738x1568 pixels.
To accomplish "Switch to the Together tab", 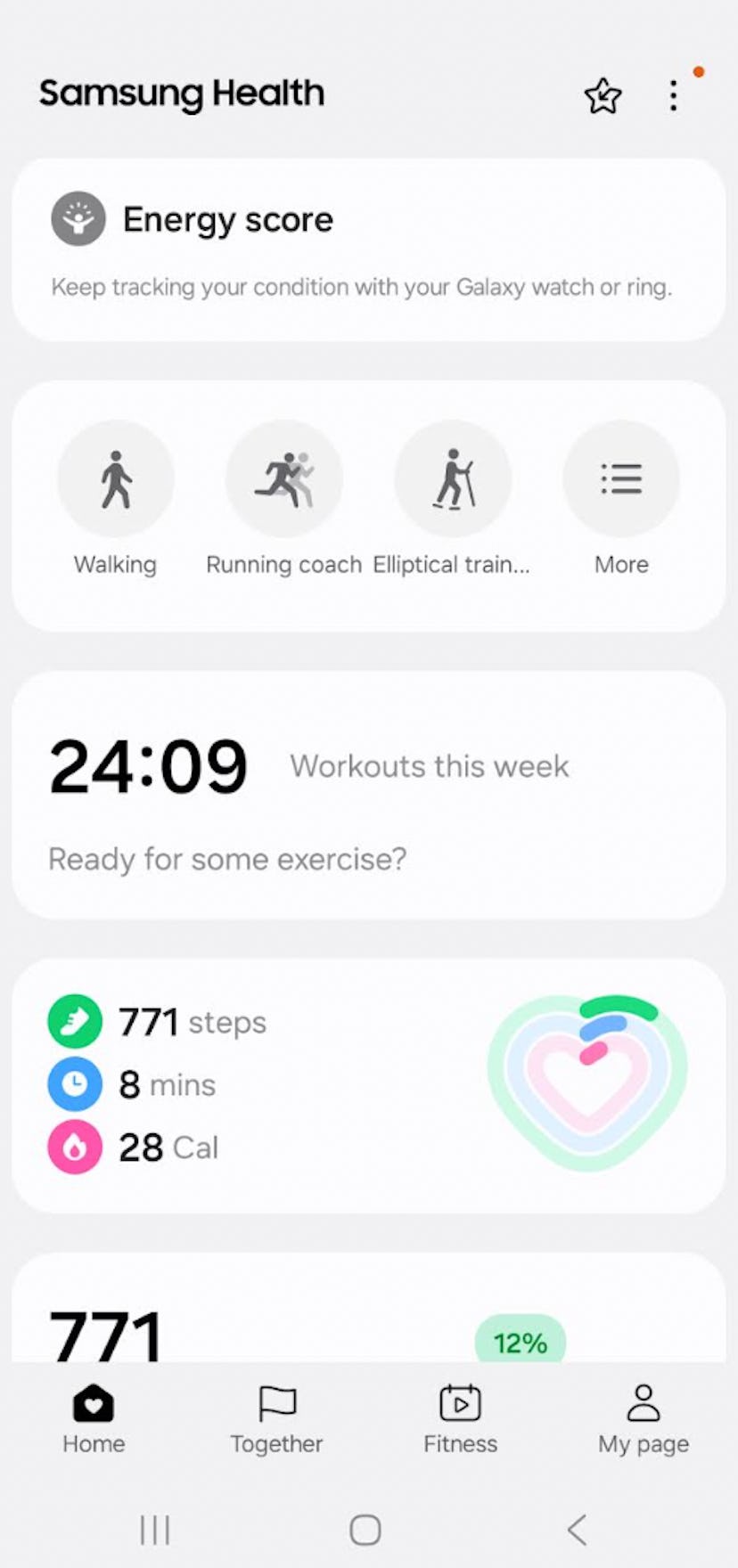I will [276, 1420].
